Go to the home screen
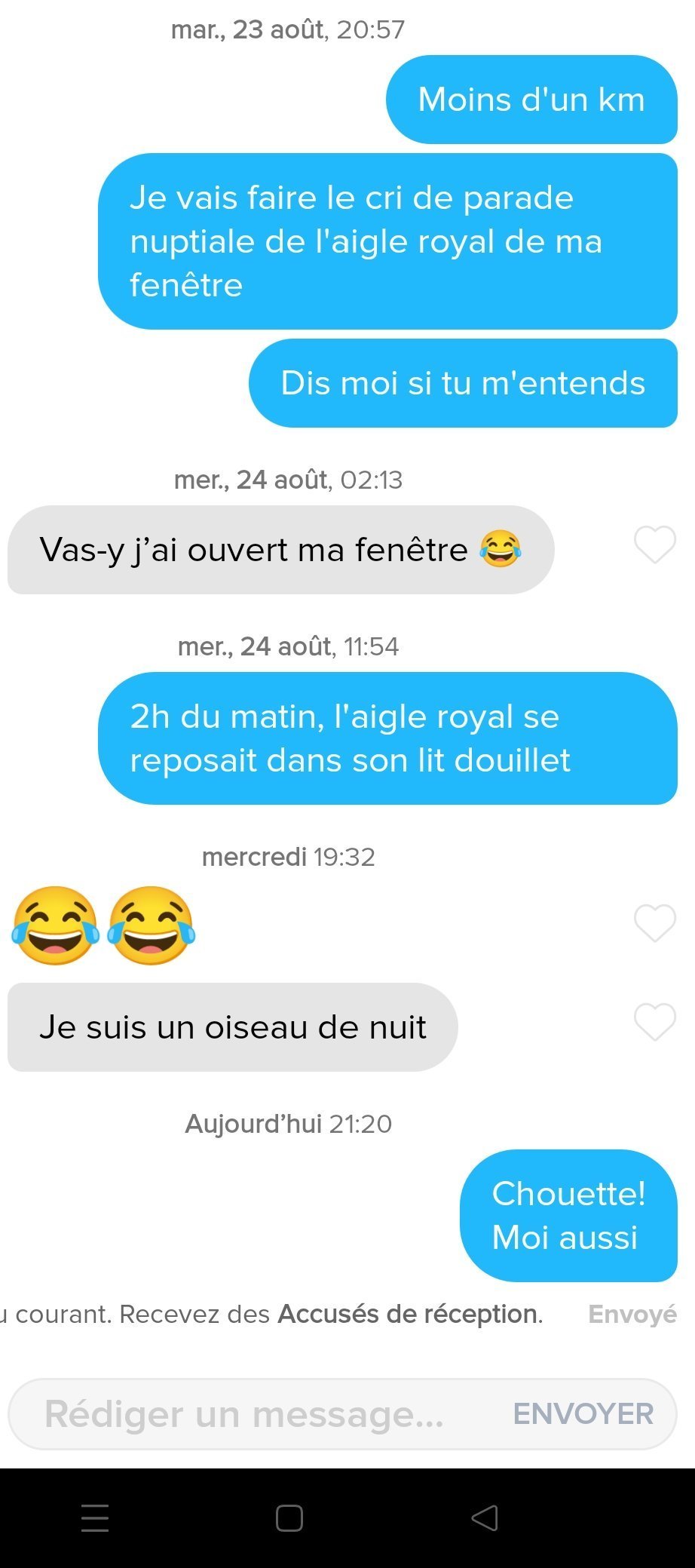695x1568 pixels. [x=289, y=1517]
